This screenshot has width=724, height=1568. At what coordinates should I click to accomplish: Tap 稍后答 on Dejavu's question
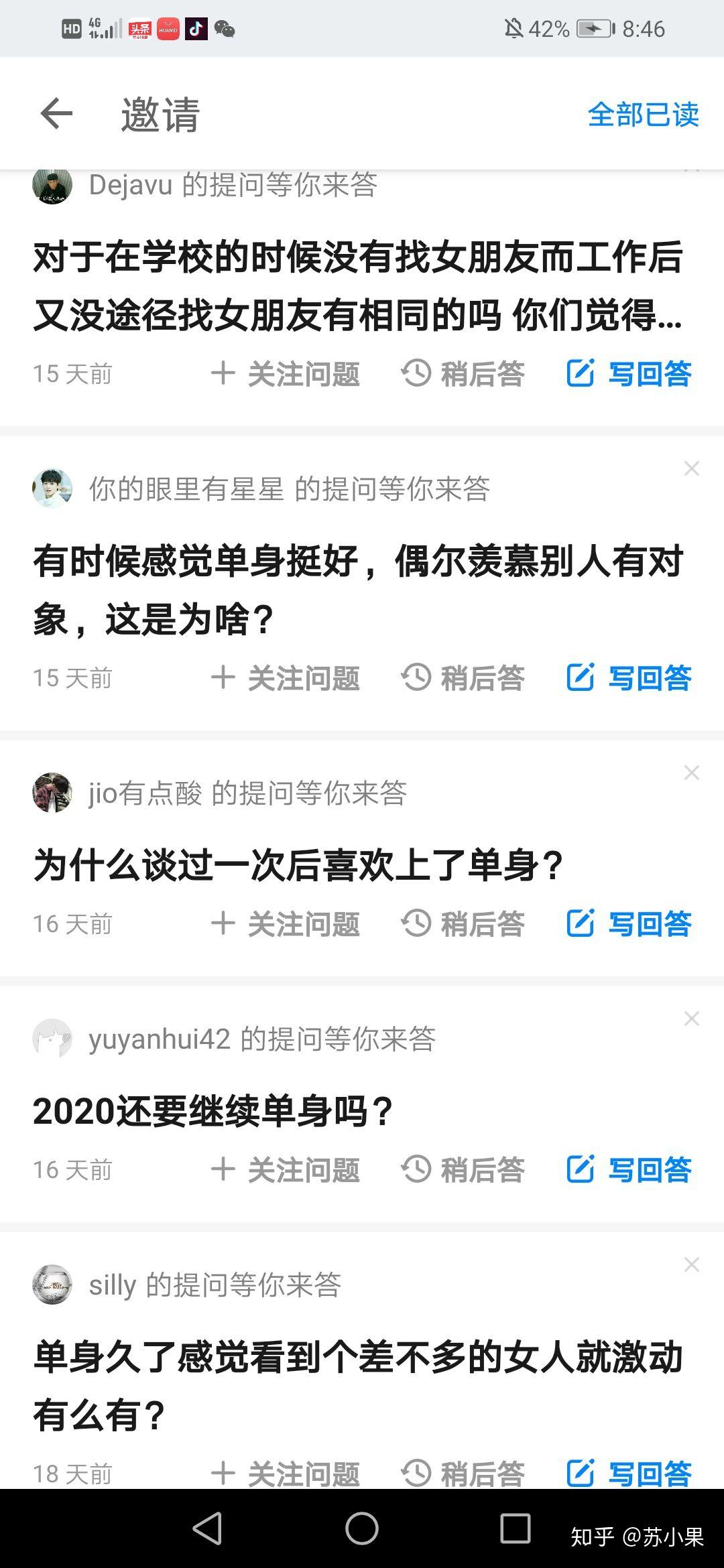click(x=463, y=373)
